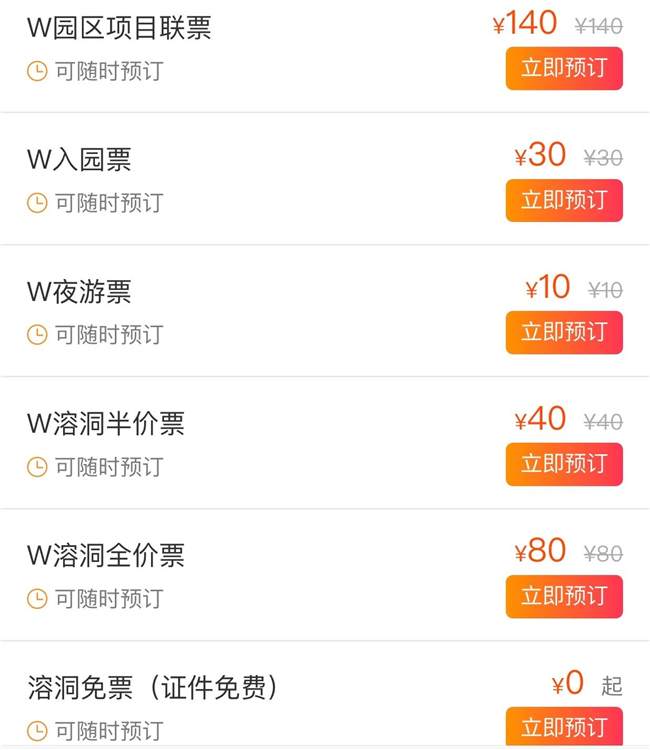
Task: Tap 立即预订 for W入园票
Action: pos(564,200)
